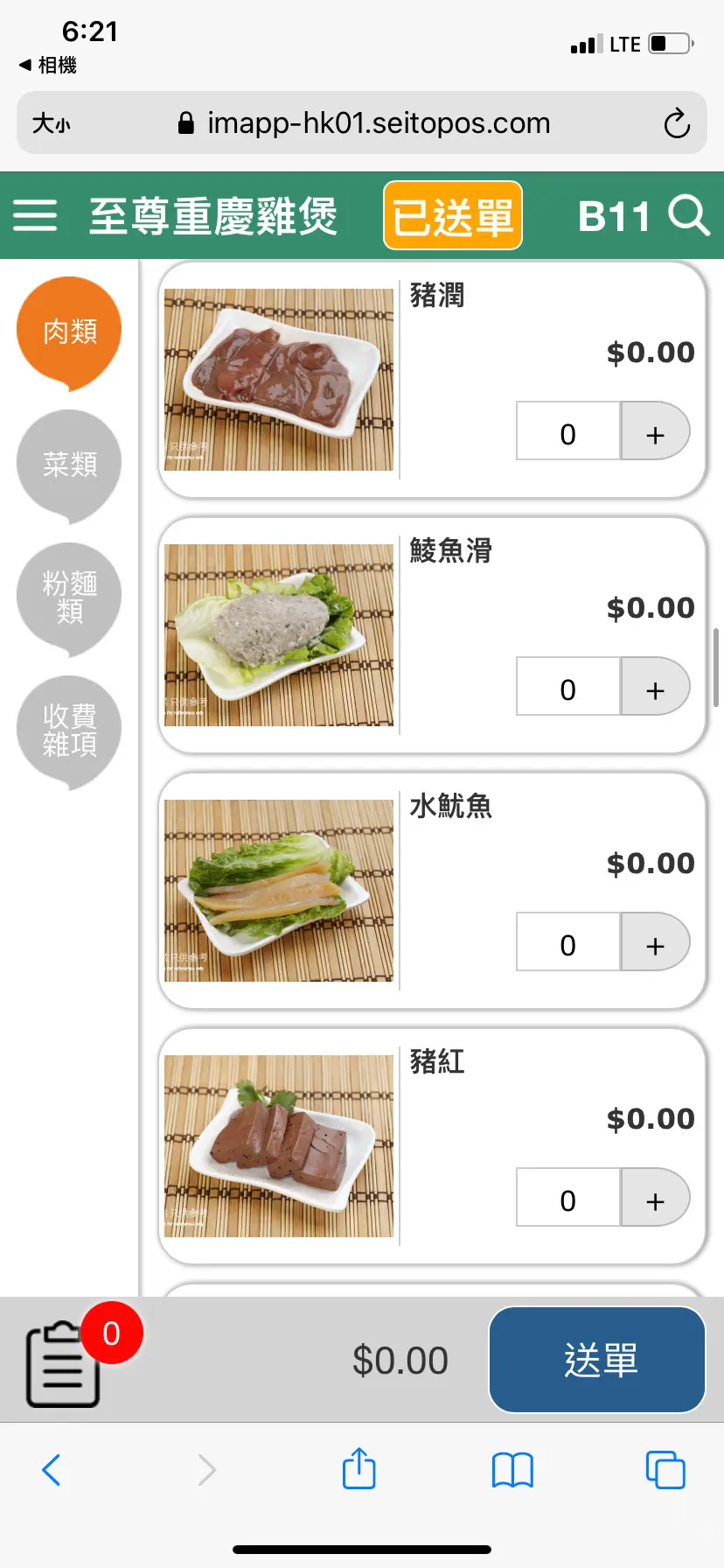Tap the 已送單 sent orders button
724x1568 pixels.
452,216
